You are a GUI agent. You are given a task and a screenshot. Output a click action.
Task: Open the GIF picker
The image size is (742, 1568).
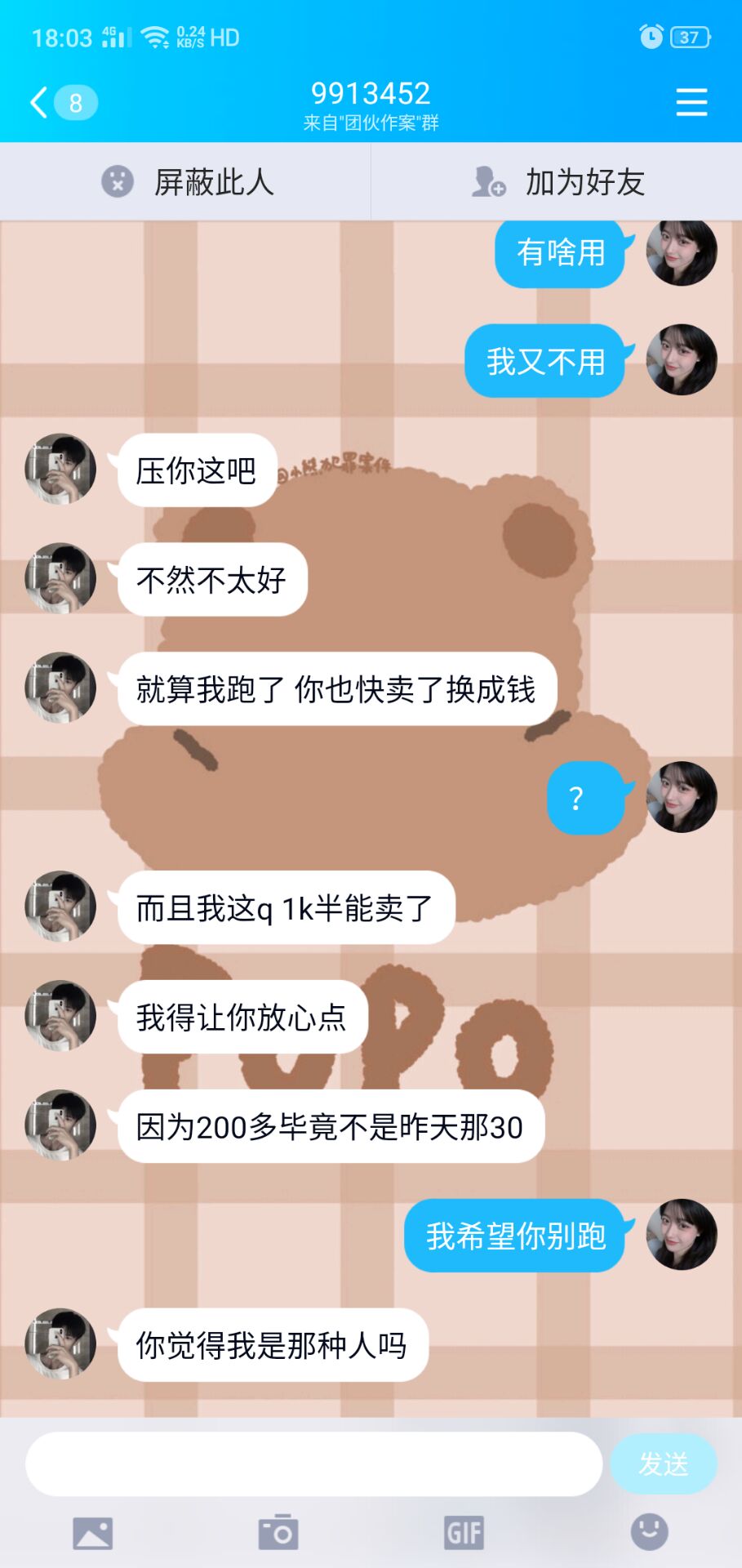pos(464,1533)
